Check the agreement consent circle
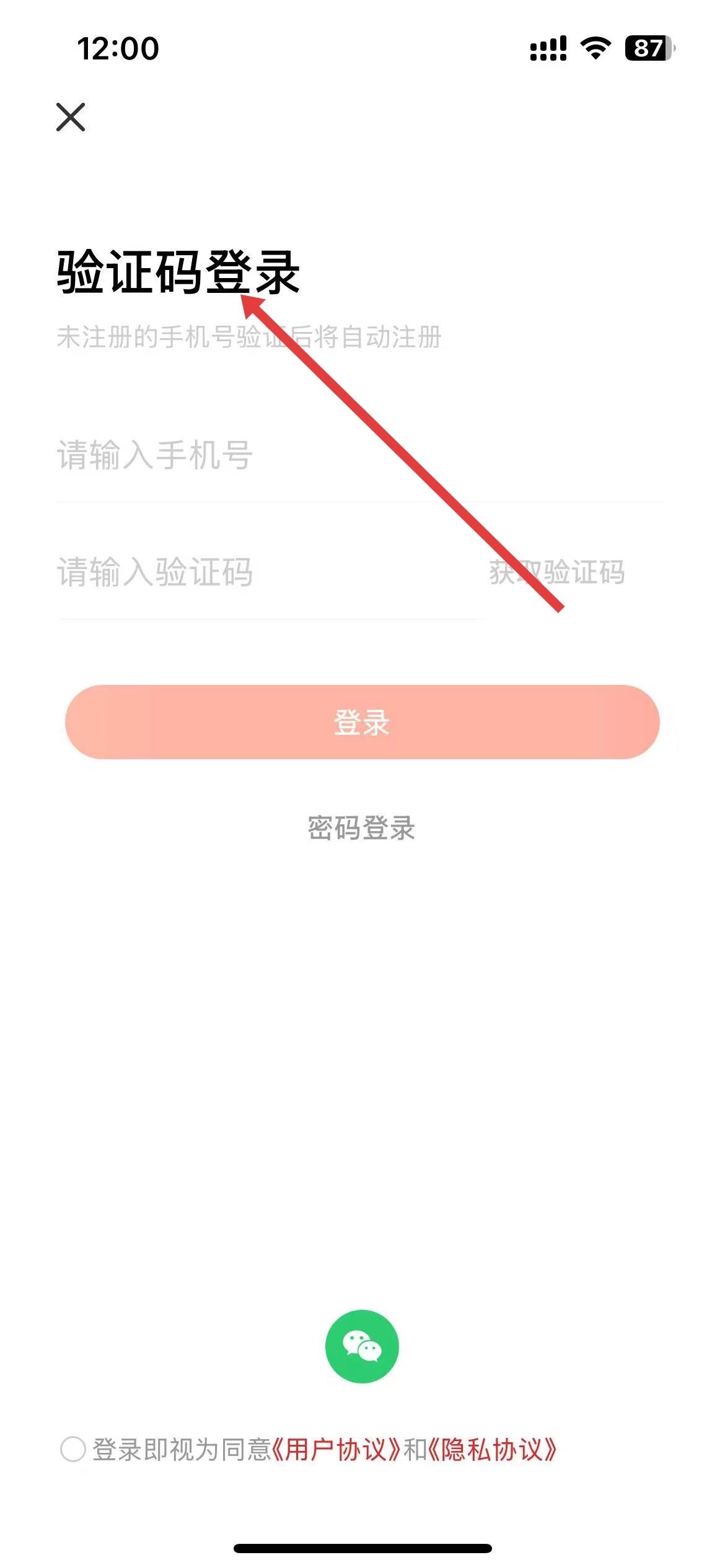This screenshot has height=1568, width=725. coord(72,1450)
